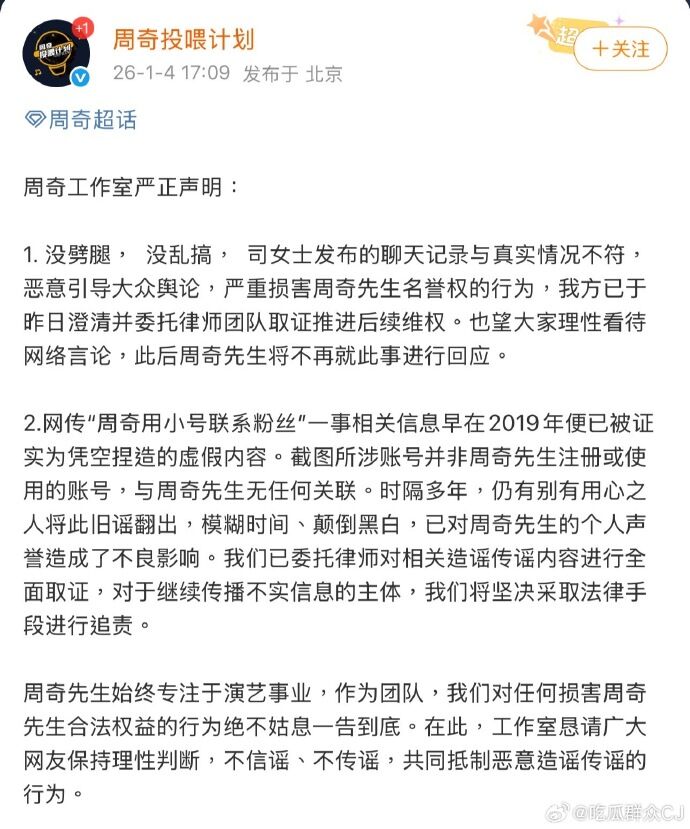Follow 周奇投喂计划 account
The height and width of the screenshot is (829, 690).
coord(622,49)
